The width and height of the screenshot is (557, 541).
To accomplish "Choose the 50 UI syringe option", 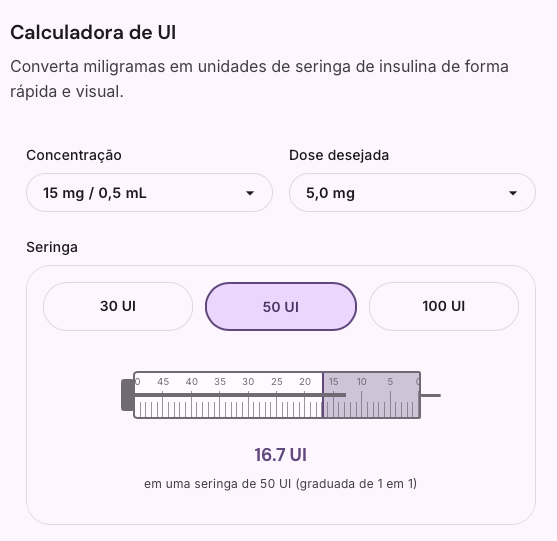I will click(x=281, y=306).
